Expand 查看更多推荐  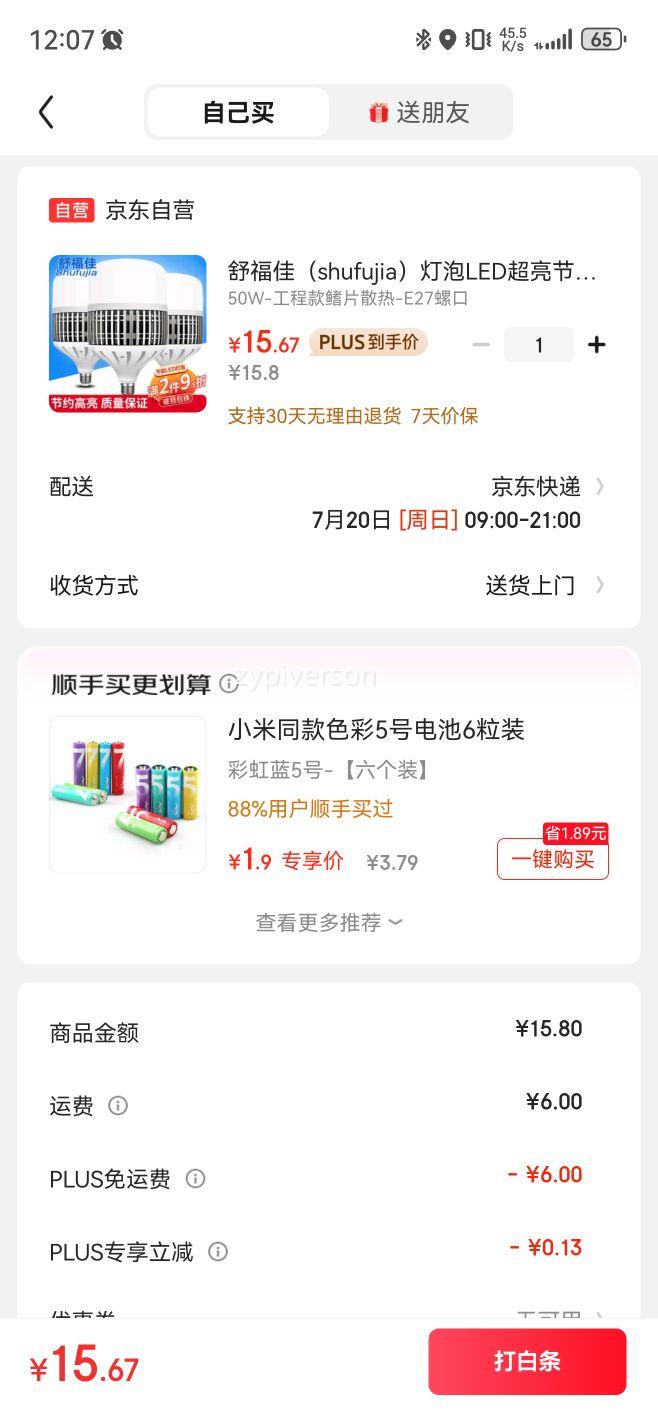[329, 922]
